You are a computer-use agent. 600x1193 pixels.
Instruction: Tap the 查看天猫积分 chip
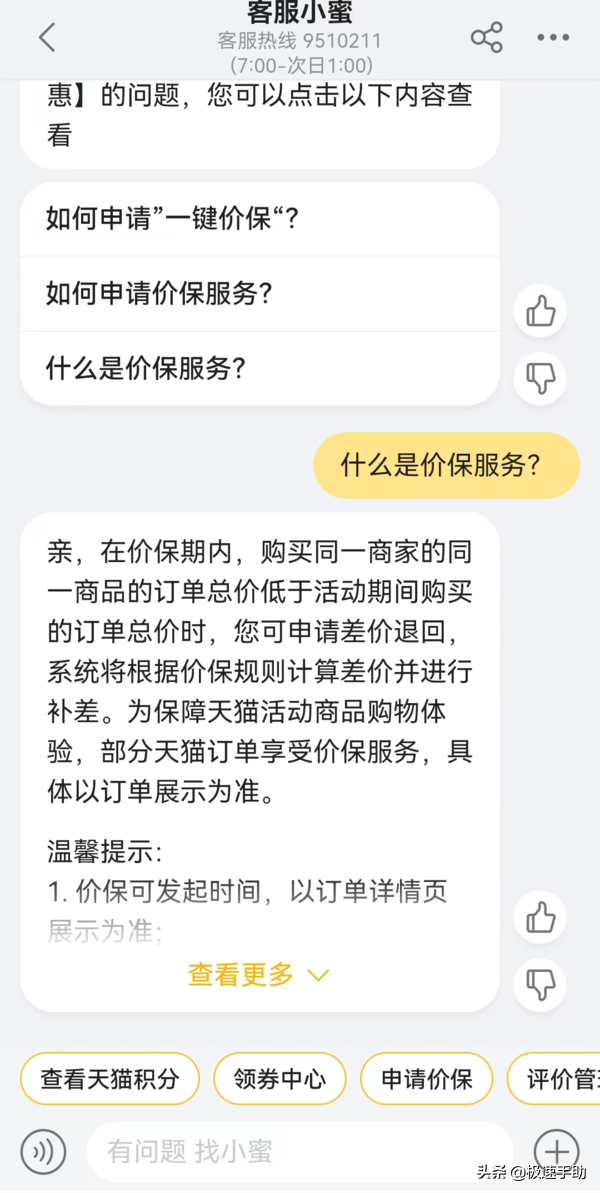tap(110, 1079)
